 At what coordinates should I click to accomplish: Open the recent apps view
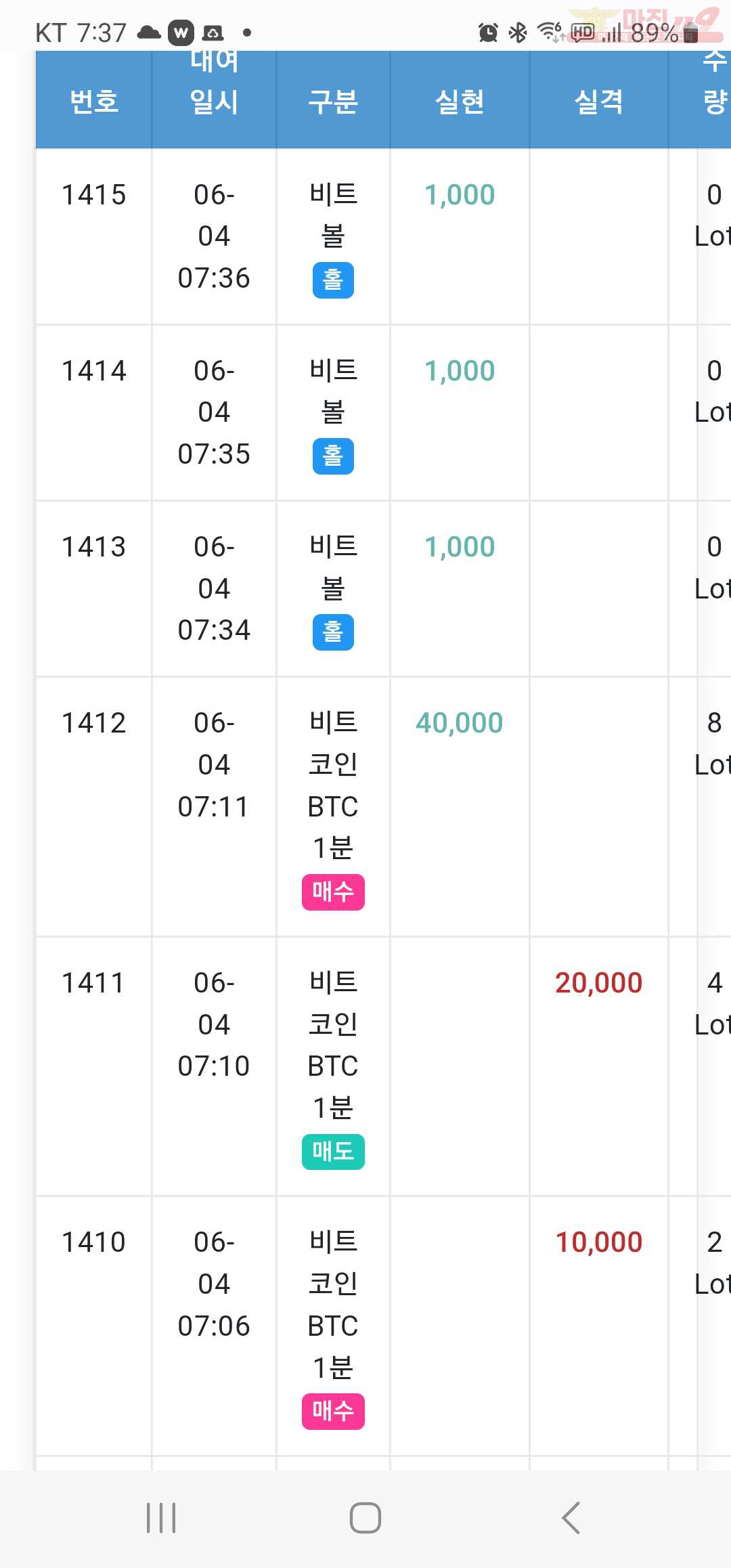click(161, 1518)
